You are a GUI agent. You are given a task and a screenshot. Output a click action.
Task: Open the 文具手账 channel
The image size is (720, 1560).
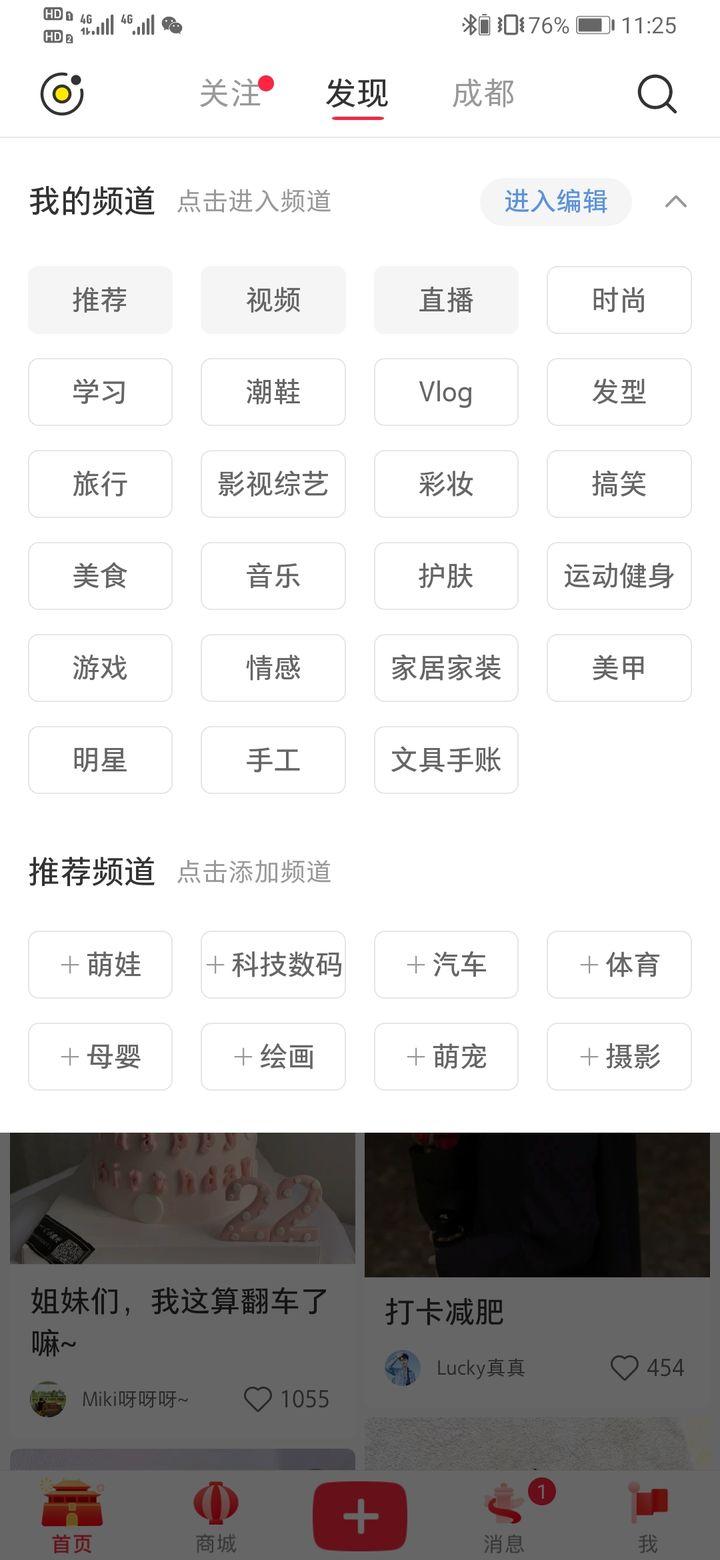point(446,760)
